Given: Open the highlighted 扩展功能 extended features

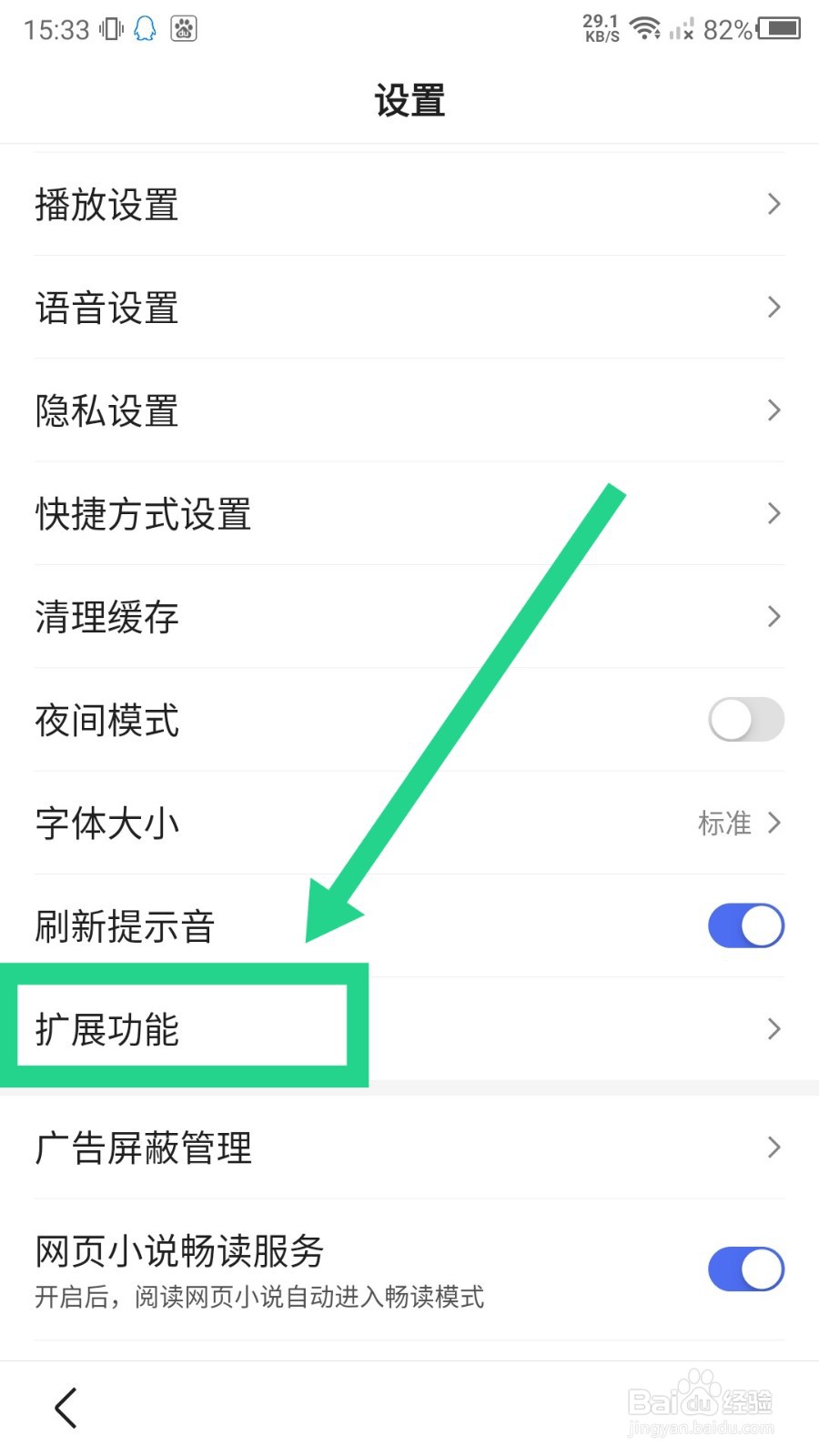Looking at the screenshot, I should pos(182,1029).
